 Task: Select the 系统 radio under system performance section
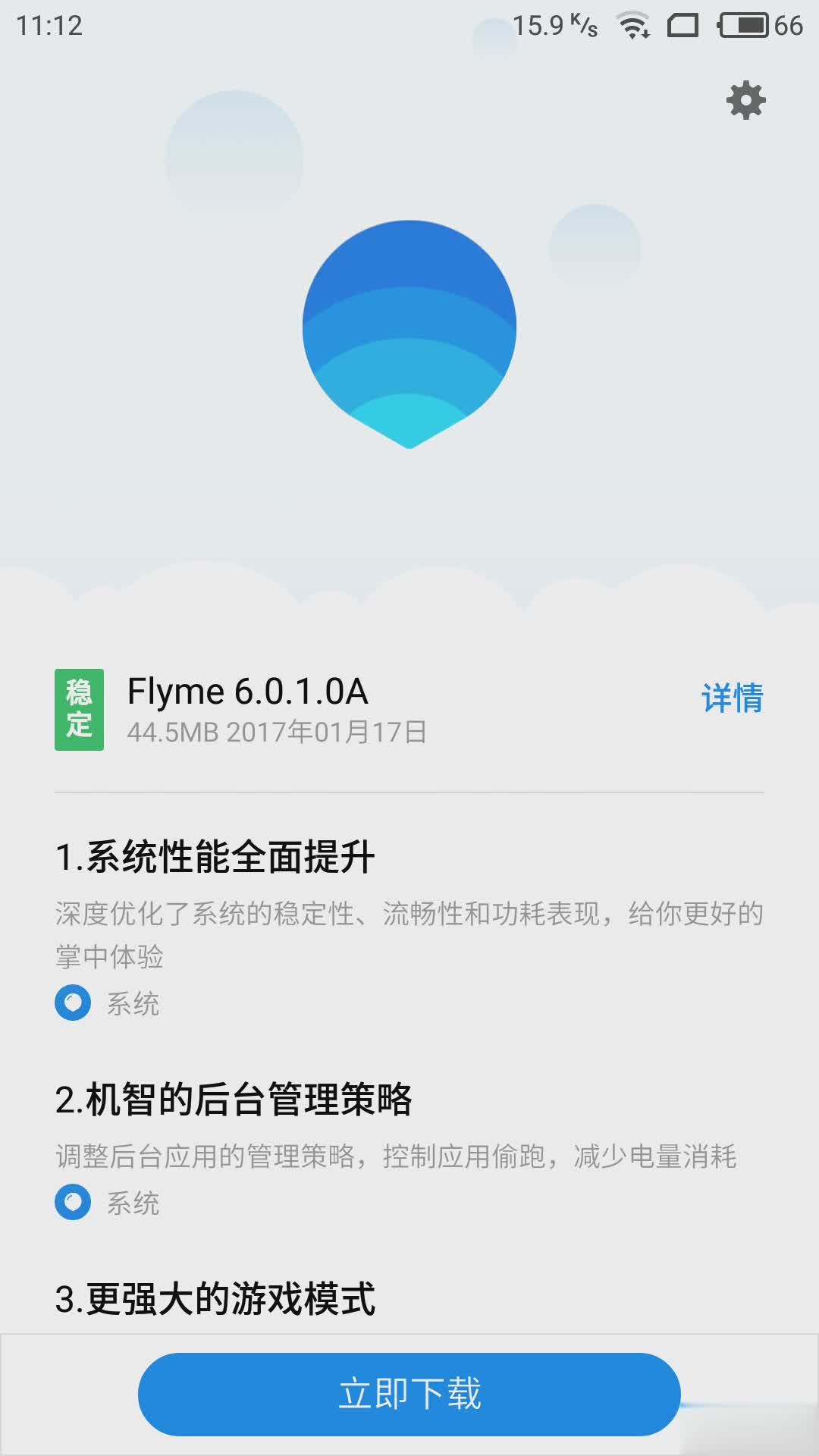pyautogui.click(x=72, y=1001)
